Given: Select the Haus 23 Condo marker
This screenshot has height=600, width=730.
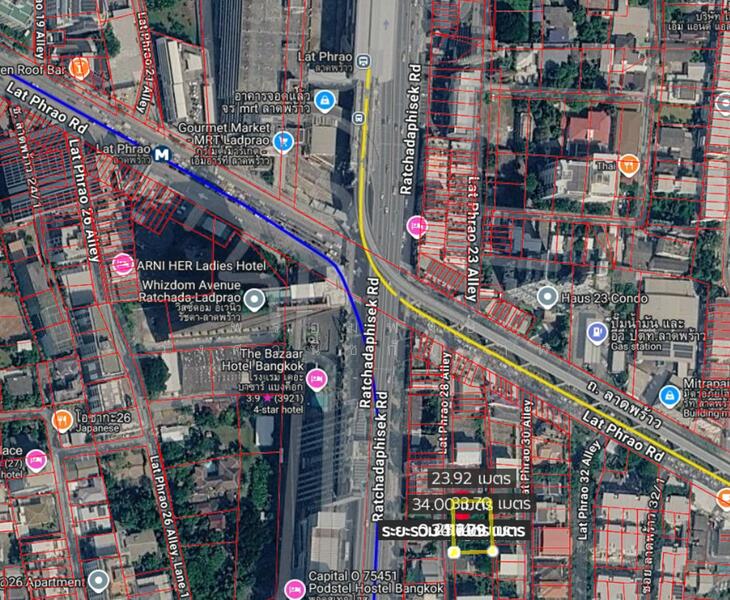Looking at the screenshot, I should click(547, 296).
